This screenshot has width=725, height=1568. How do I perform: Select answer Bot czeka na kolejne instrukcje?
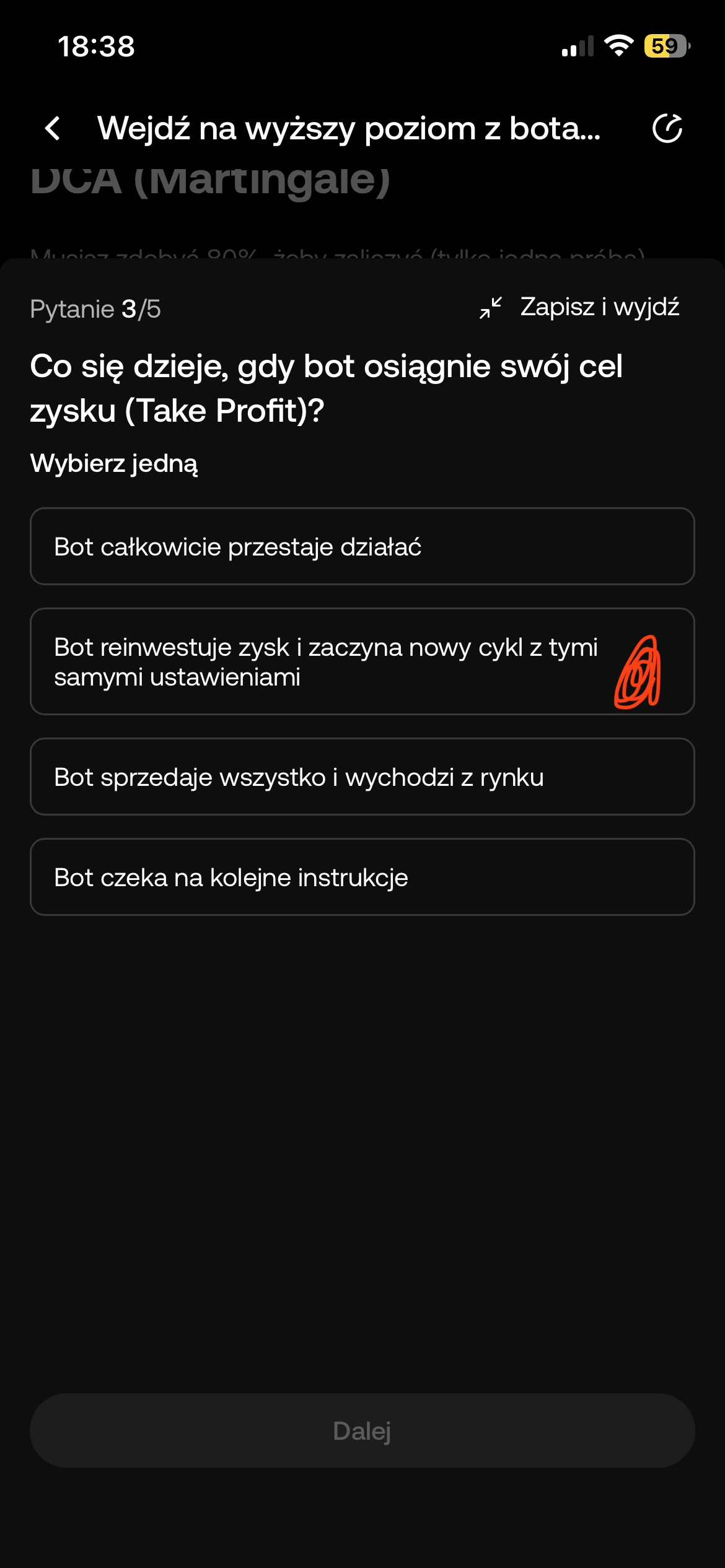pyautogui.click(x=362, y=877)
